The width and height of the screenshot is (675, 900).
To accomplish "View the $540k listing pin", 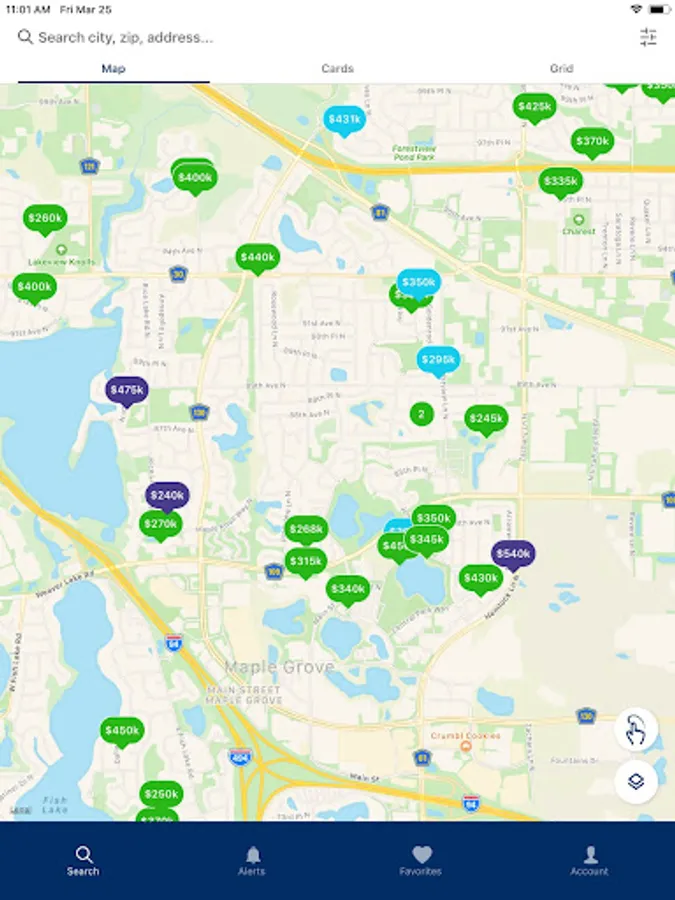I will 513,553.
